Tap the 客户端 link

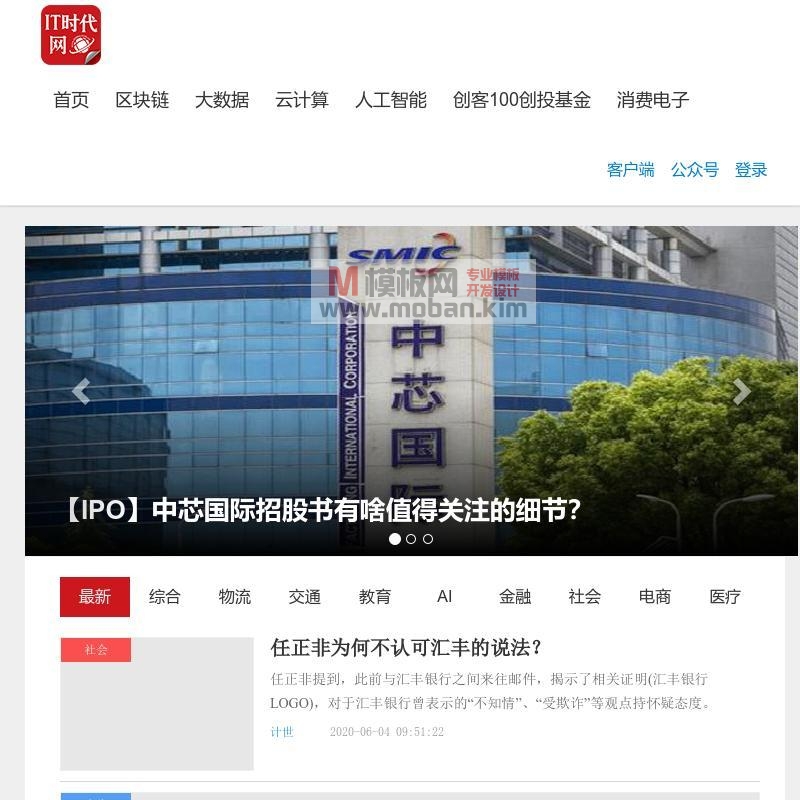(630, 170)
